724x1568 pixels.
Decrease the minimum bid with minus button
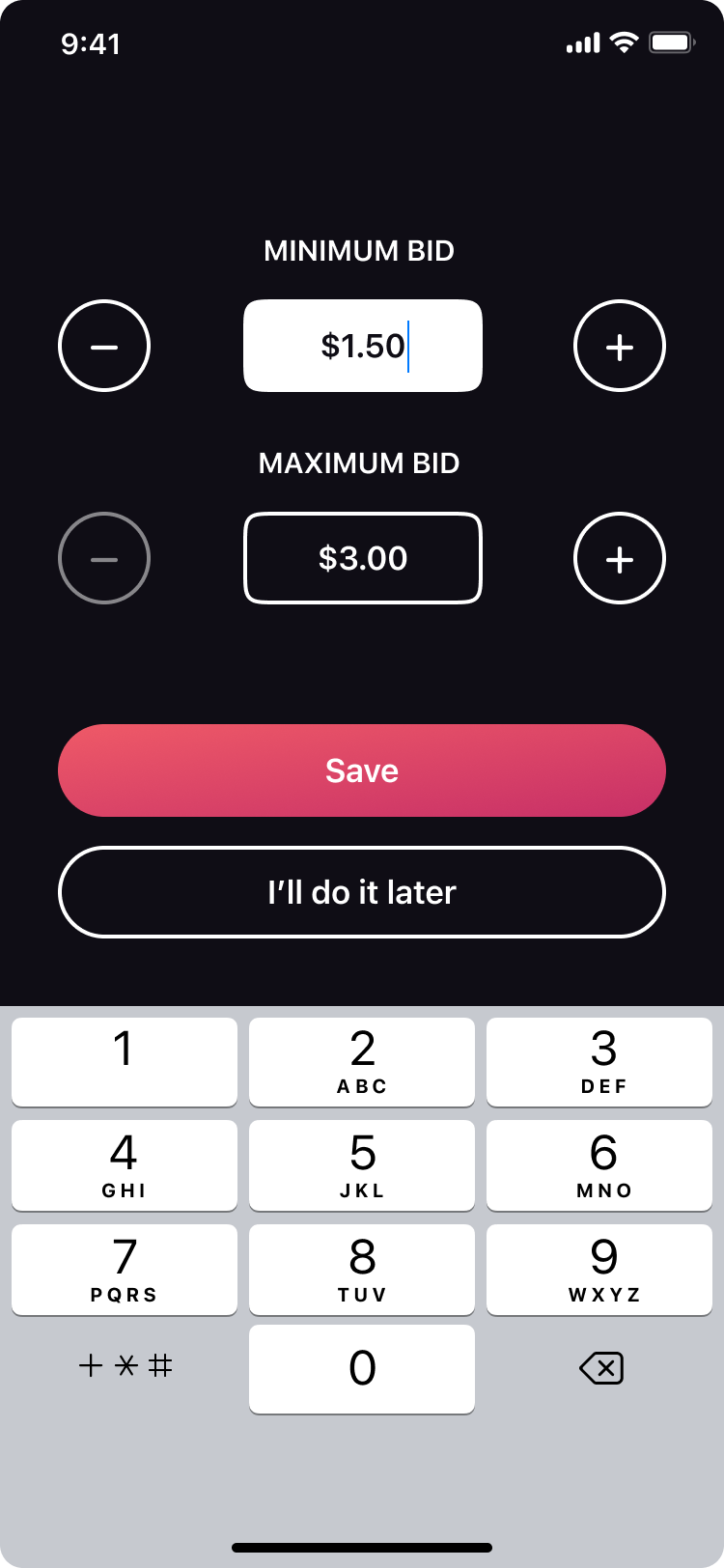point(104,346)
